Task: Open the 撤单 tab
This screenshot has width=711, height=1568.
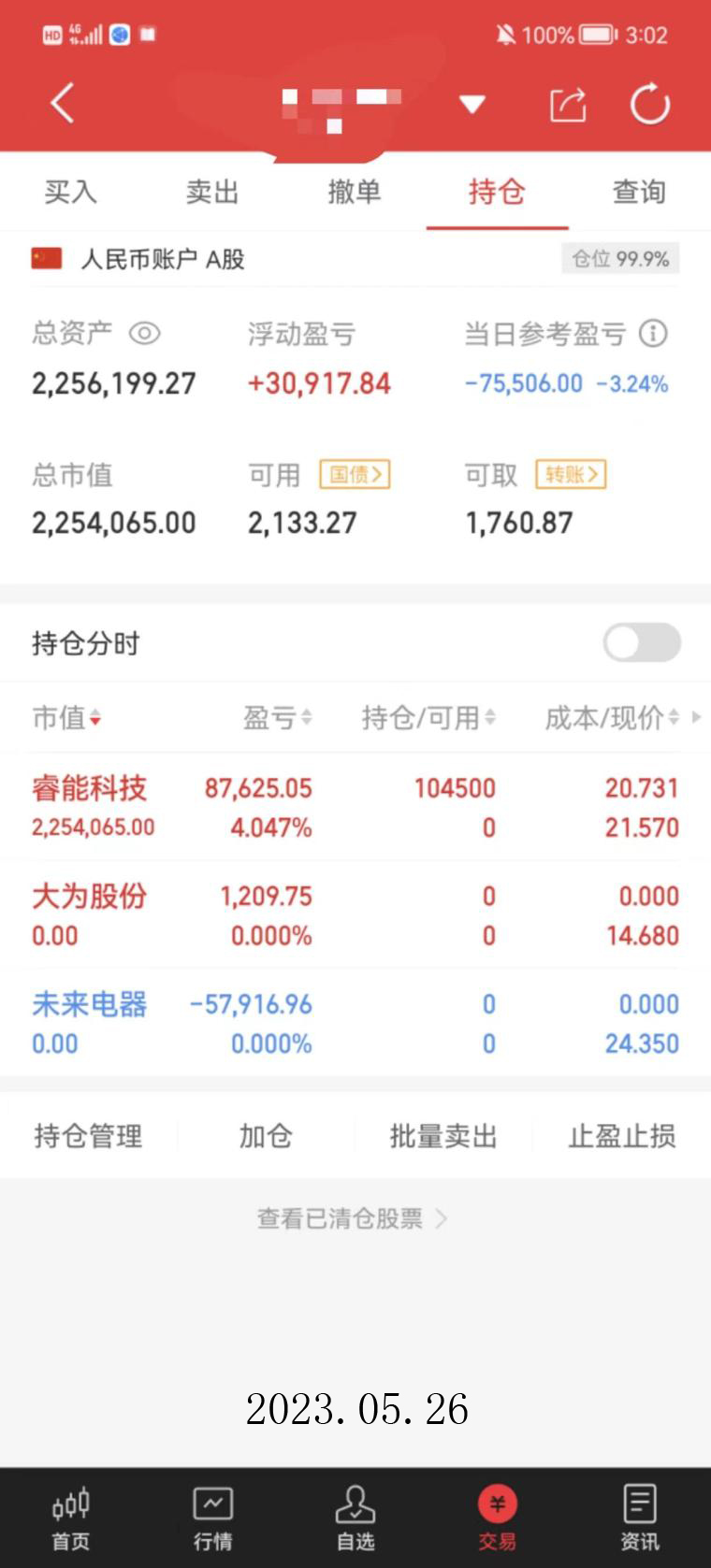Action: coord(355,192)
